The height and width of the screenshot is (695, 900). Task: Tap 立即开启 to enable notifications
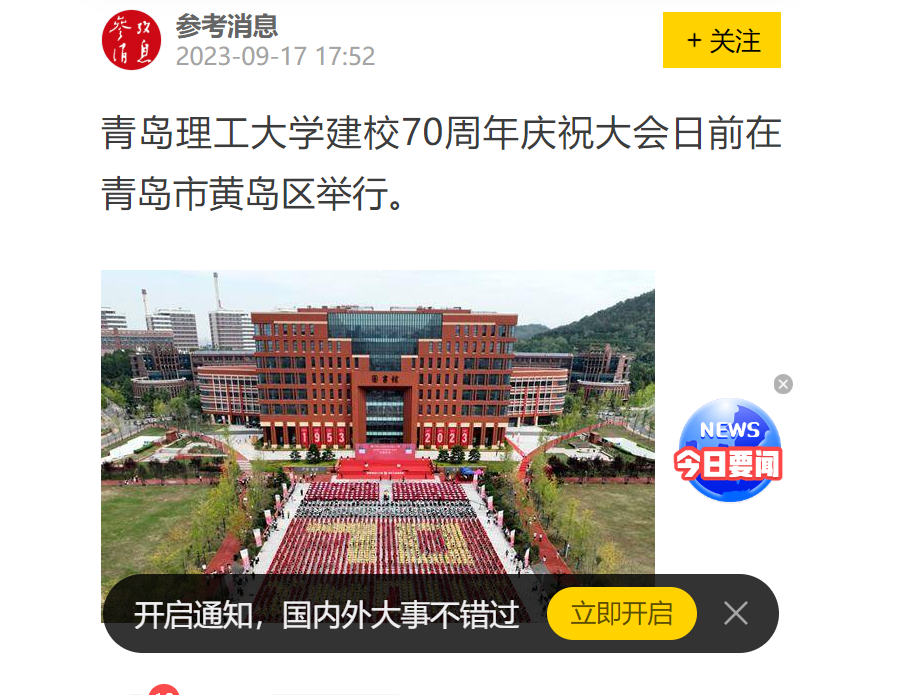click(x=621, y=613)
